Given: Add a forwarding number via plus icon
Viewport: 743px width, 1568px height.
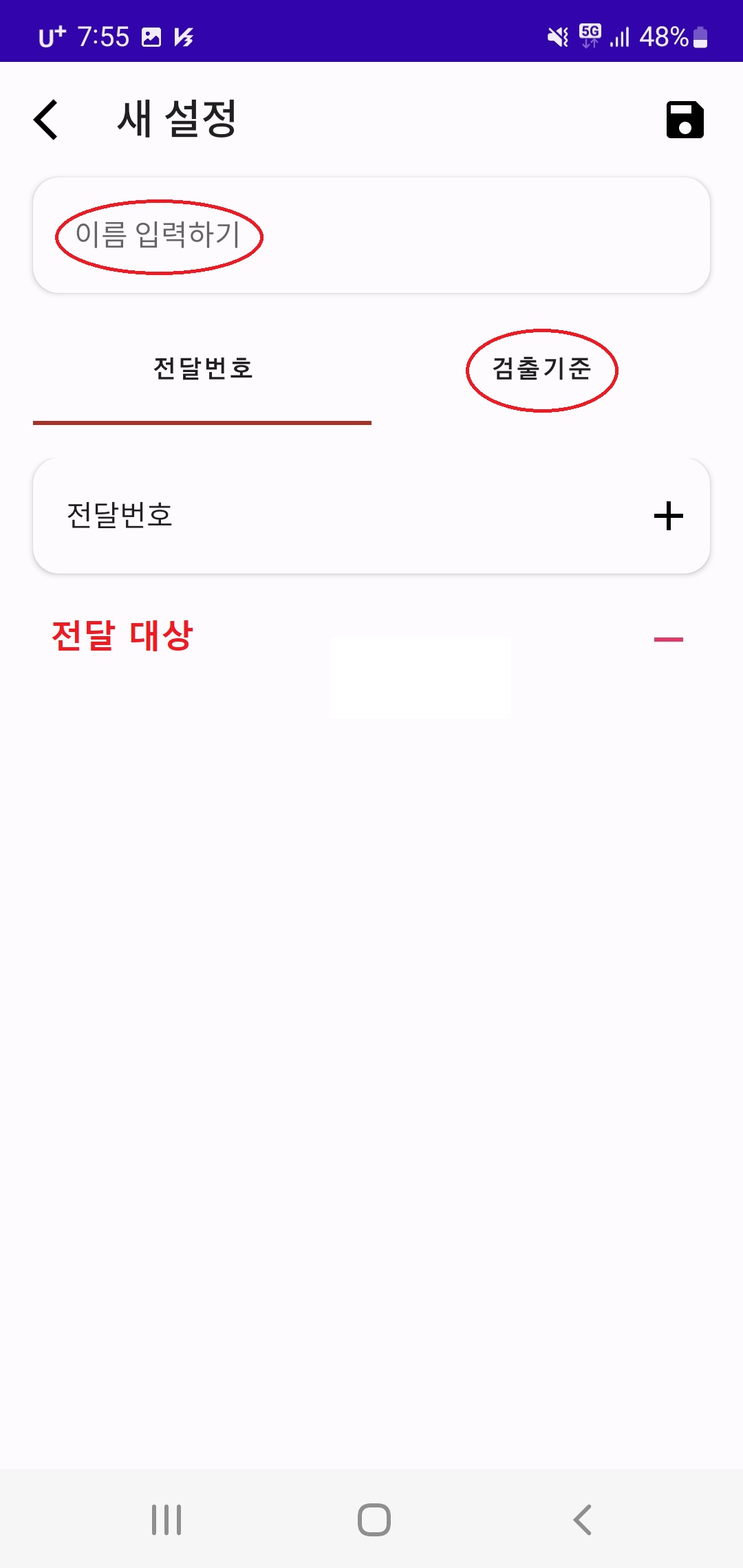Looking at the screenshot, I should [667, 514].
